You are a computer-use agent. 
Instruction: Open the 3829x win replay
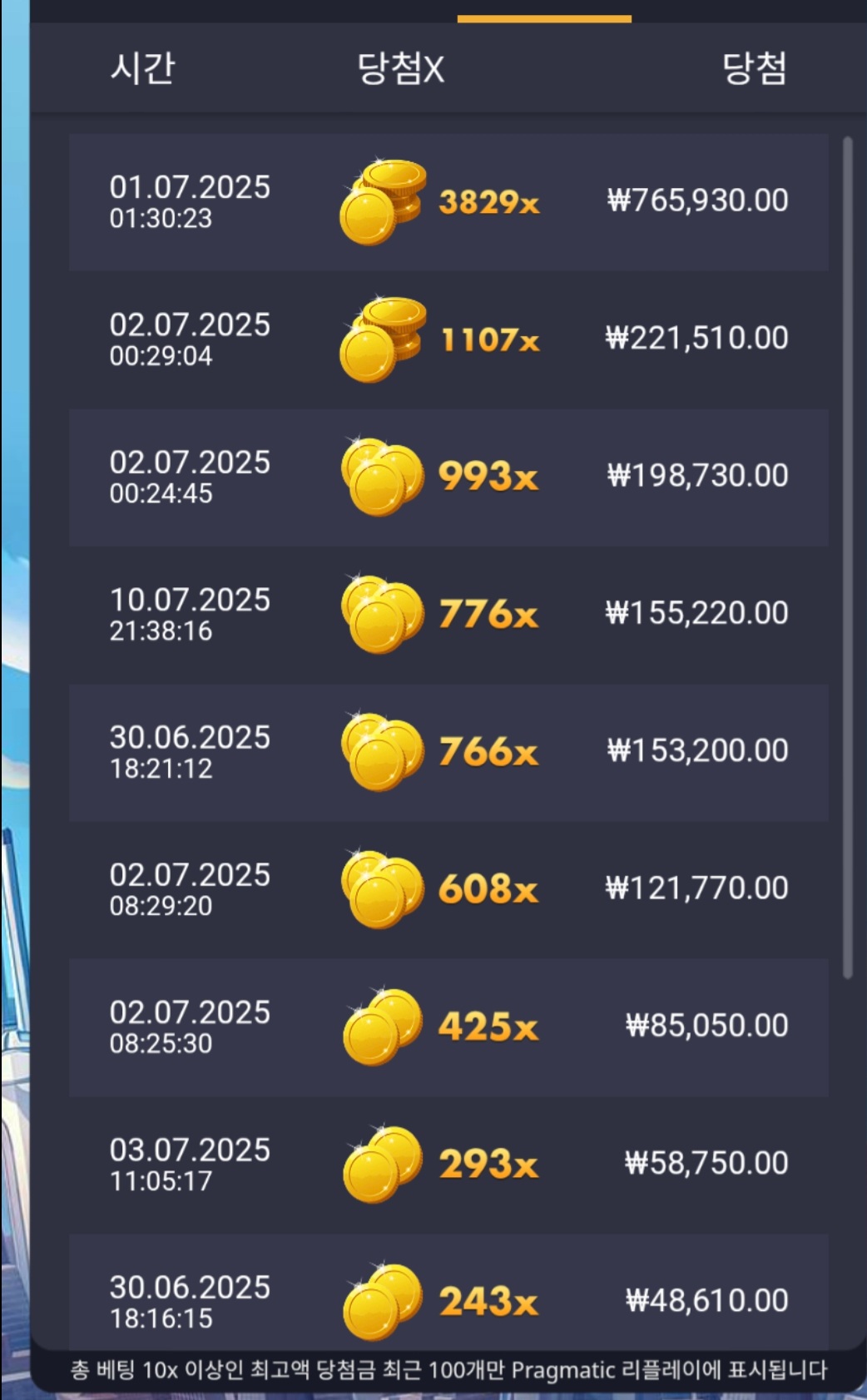[x=448, y=202]
